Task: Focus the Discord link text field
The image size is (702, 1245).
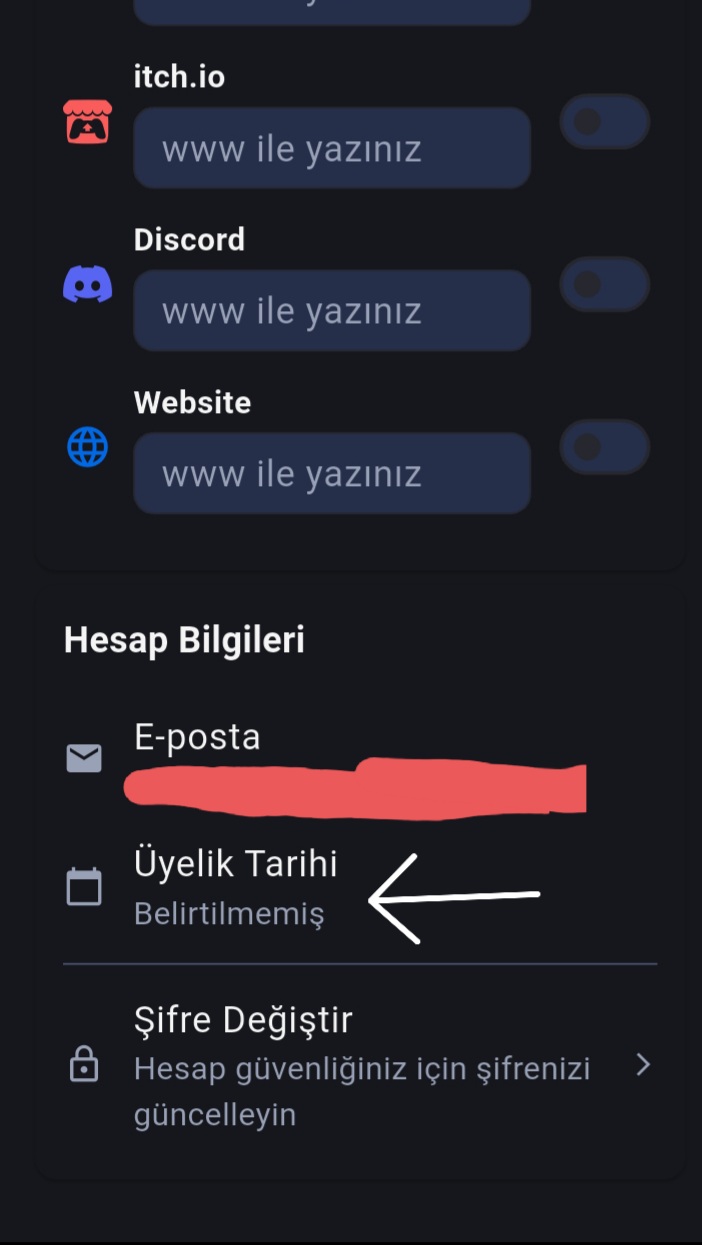Action: pyautogui.click(x=331, y=310)
